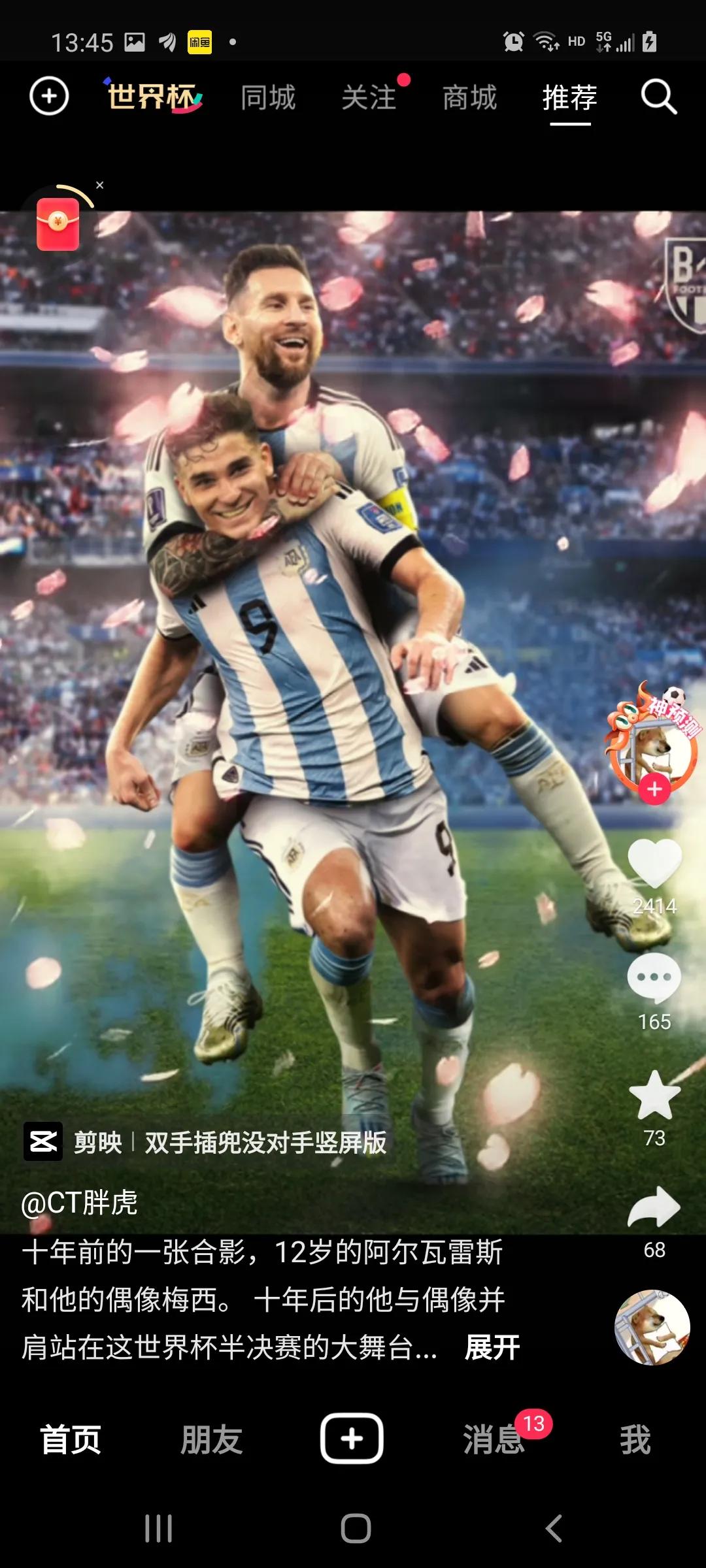This screenshot has height=1568, width=706.
Task: Open the search icon
Action: (x=658, y=97)
